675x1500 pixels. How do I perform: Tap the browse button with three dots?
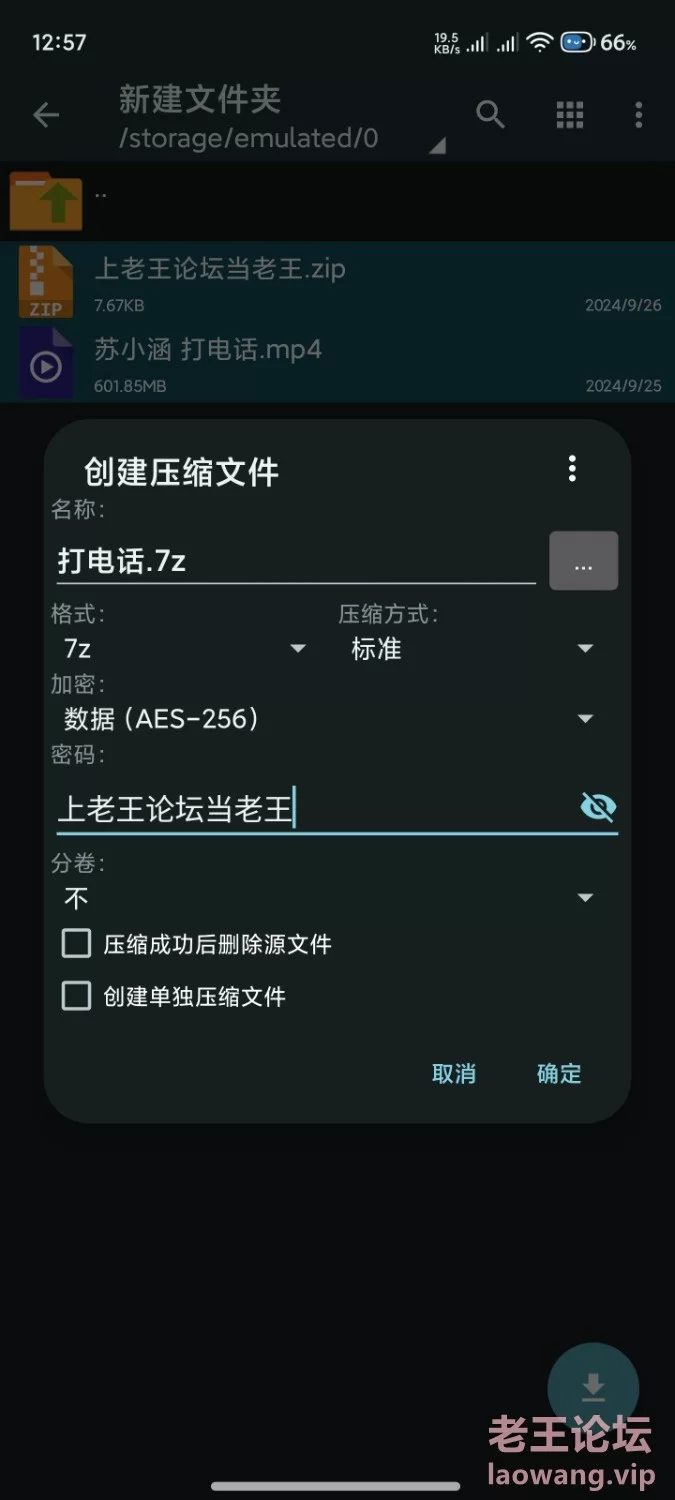pos(584,561)
